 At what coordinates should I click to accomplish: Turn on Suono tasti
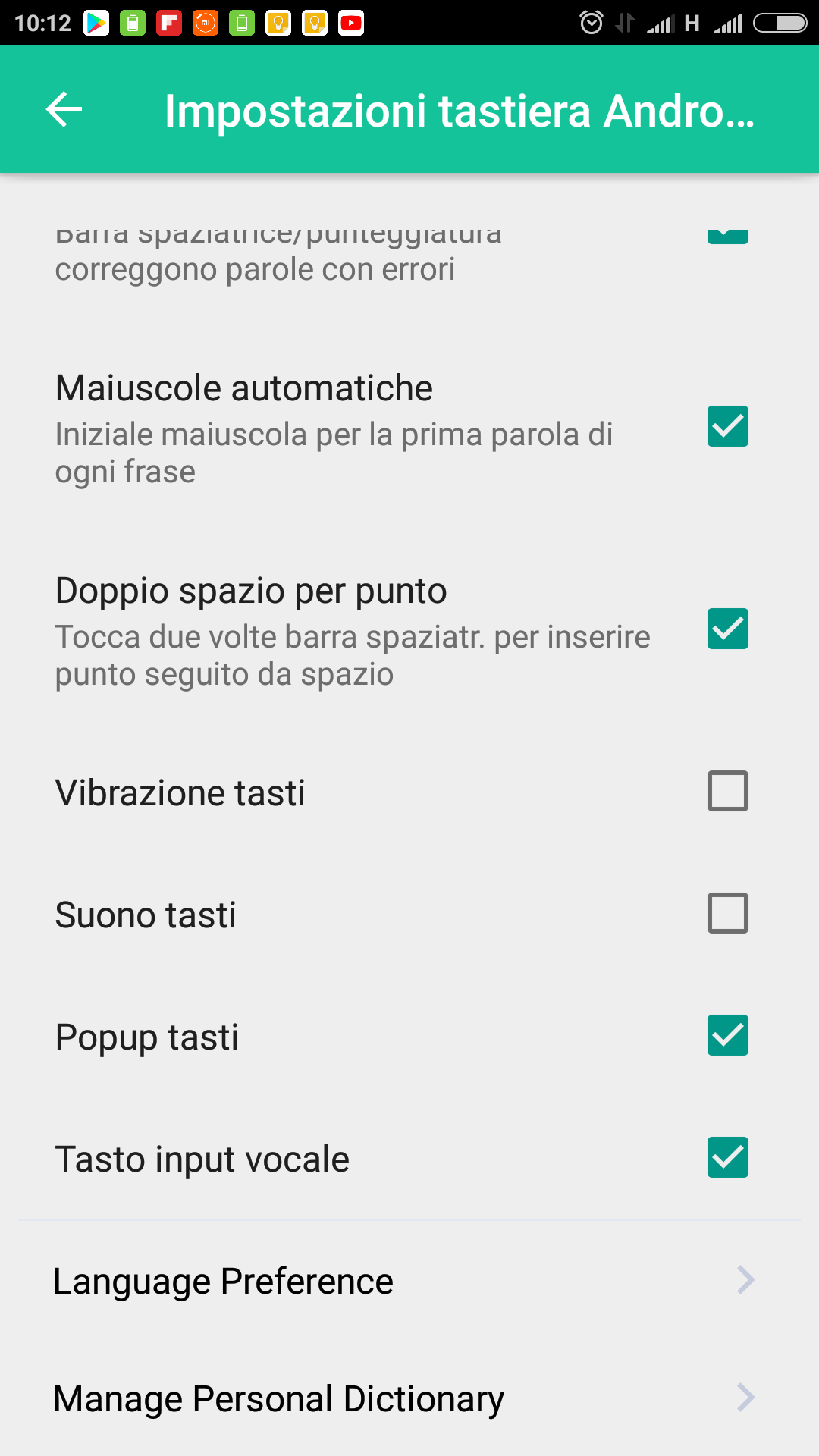point(727,913)
